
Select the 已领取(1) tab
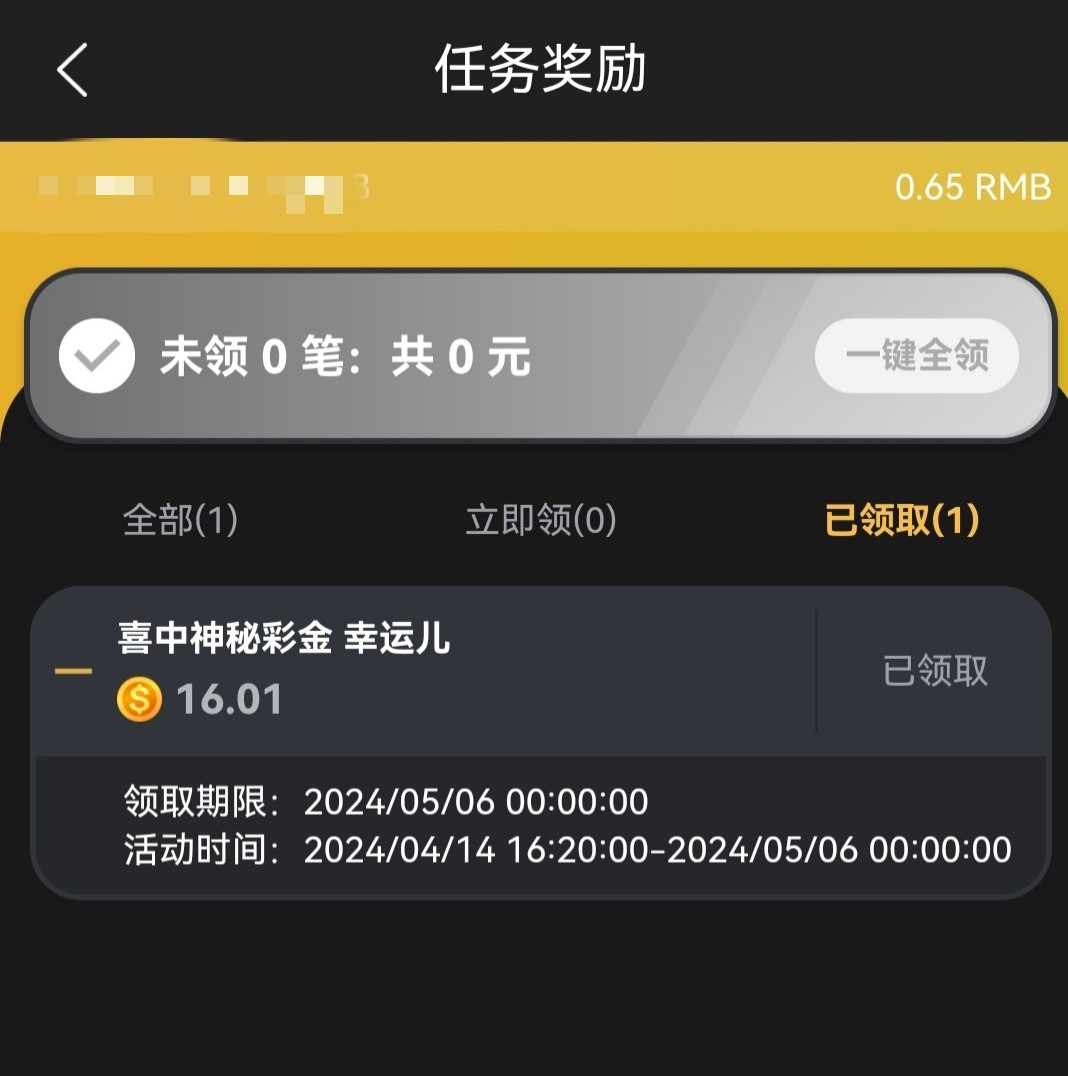click(901, 520)
